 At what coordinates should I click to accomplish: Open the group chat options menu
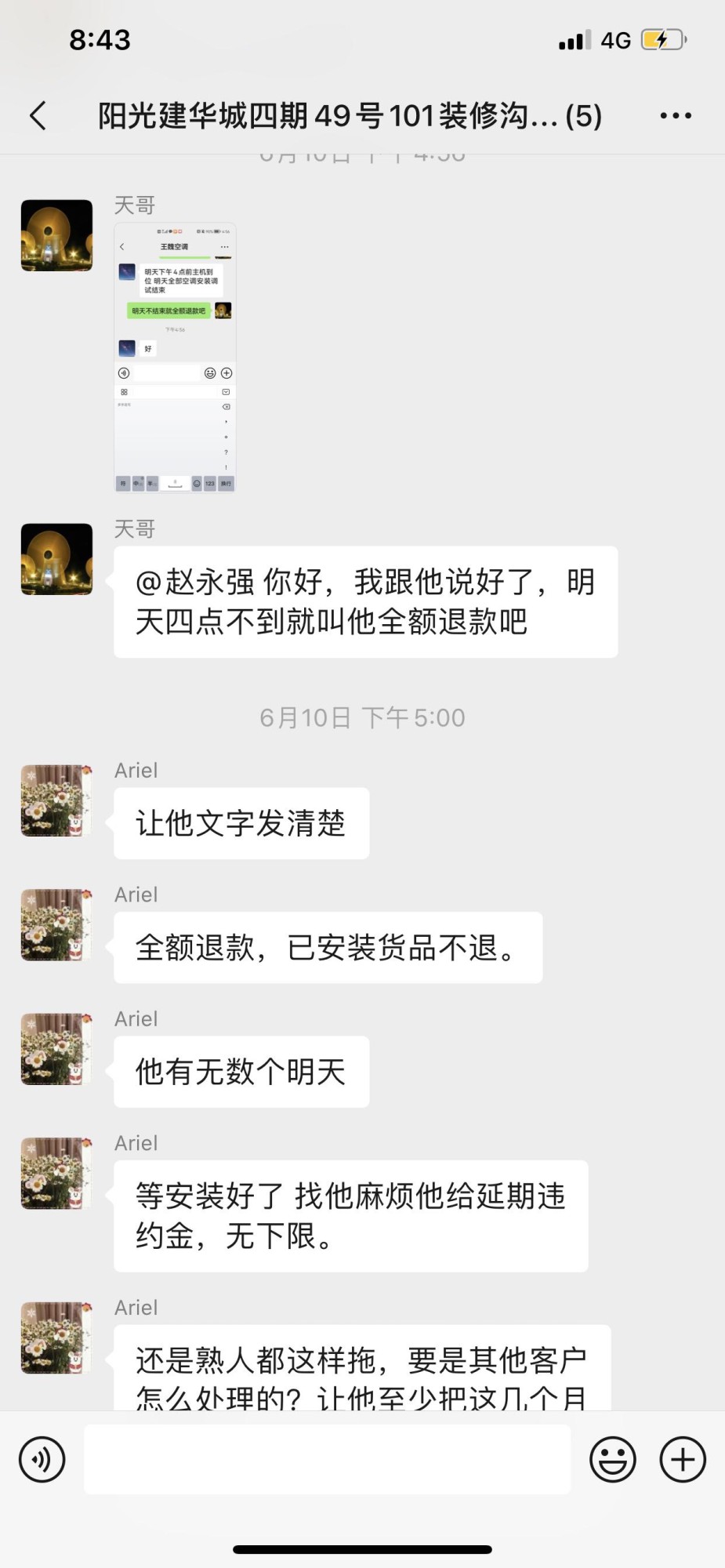pyautogui.click(x=676, y=116)
